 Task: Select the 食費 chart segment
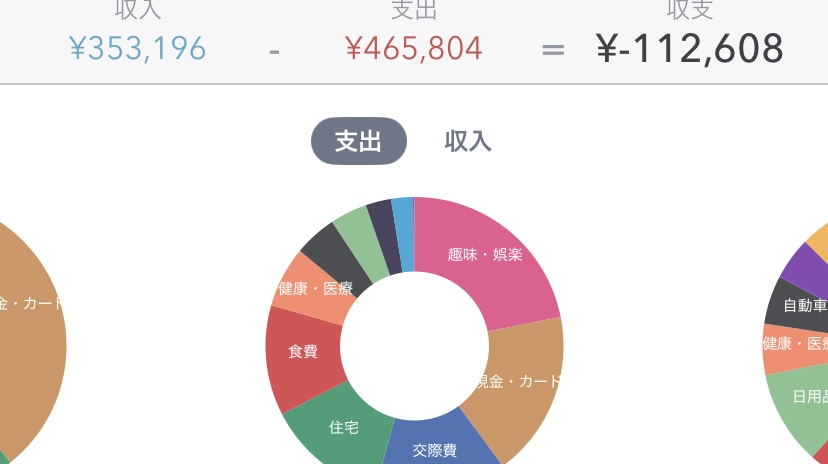[x=302, y=352]
